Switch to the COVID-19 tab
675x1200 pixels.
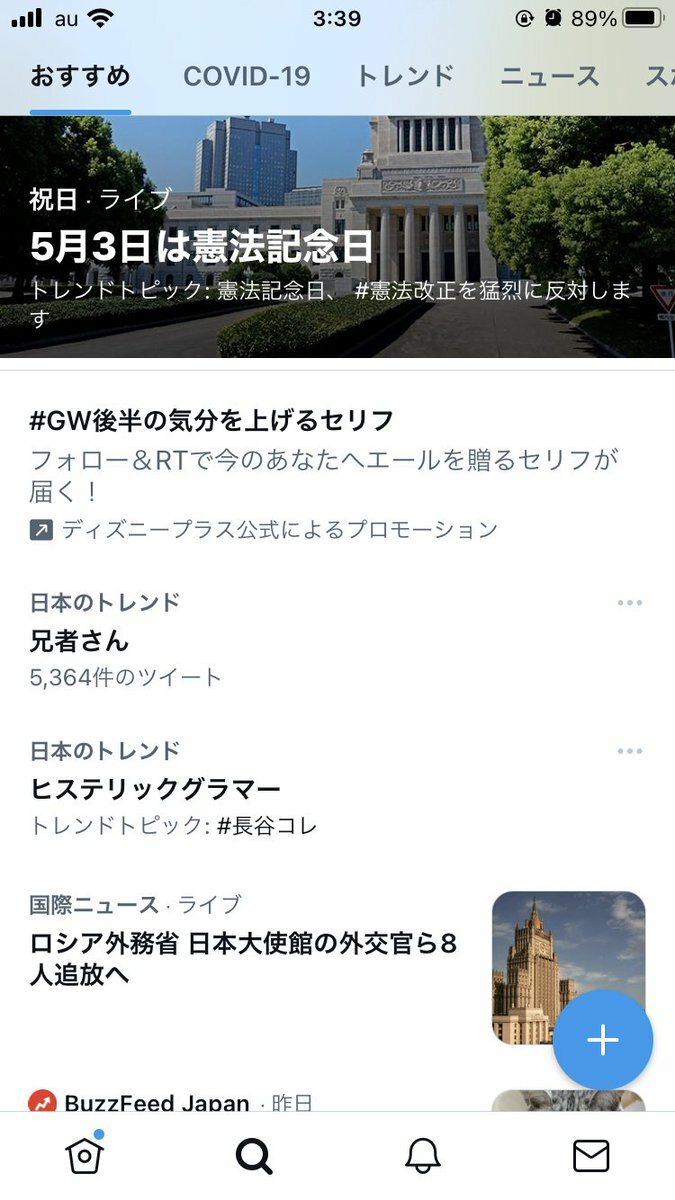[246, 76]
